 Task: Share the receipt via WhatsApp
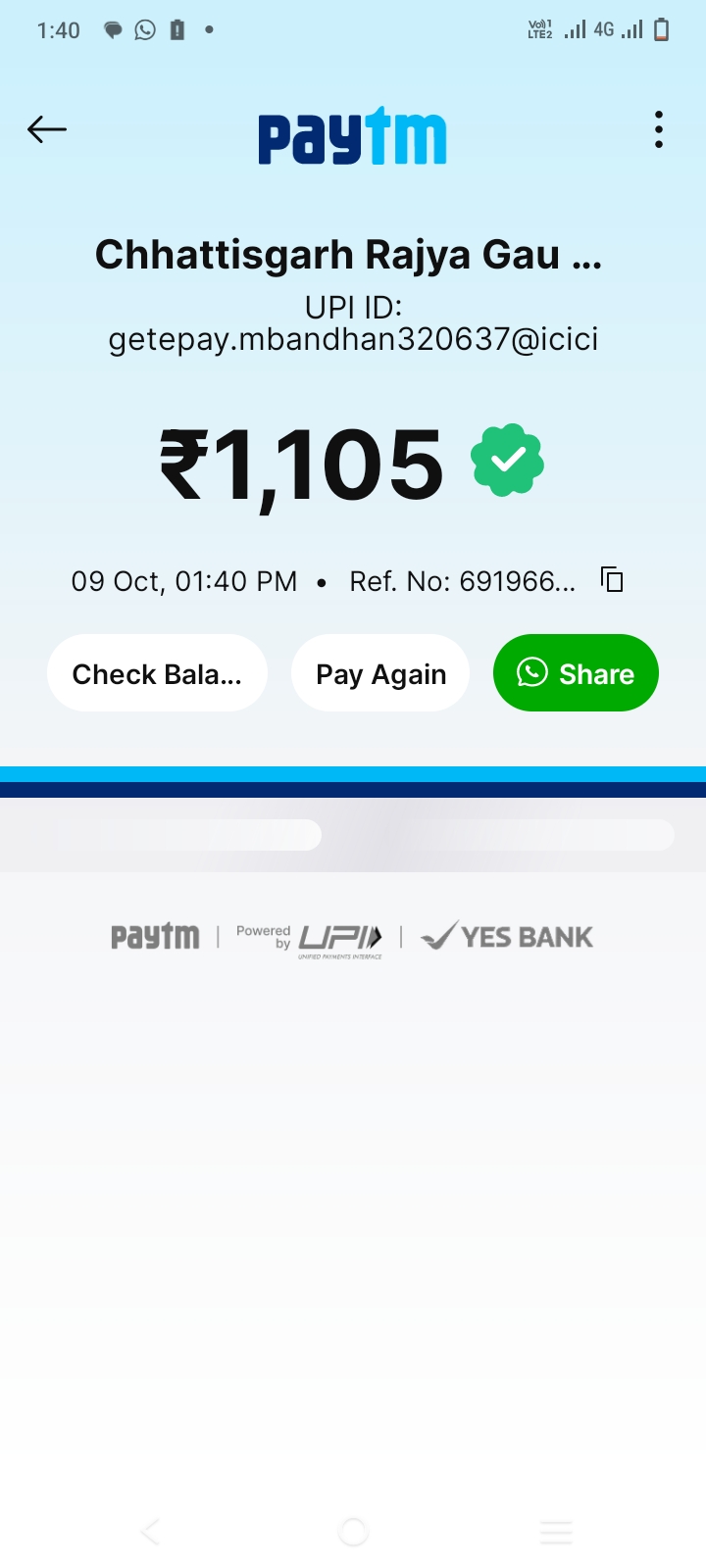576,673
